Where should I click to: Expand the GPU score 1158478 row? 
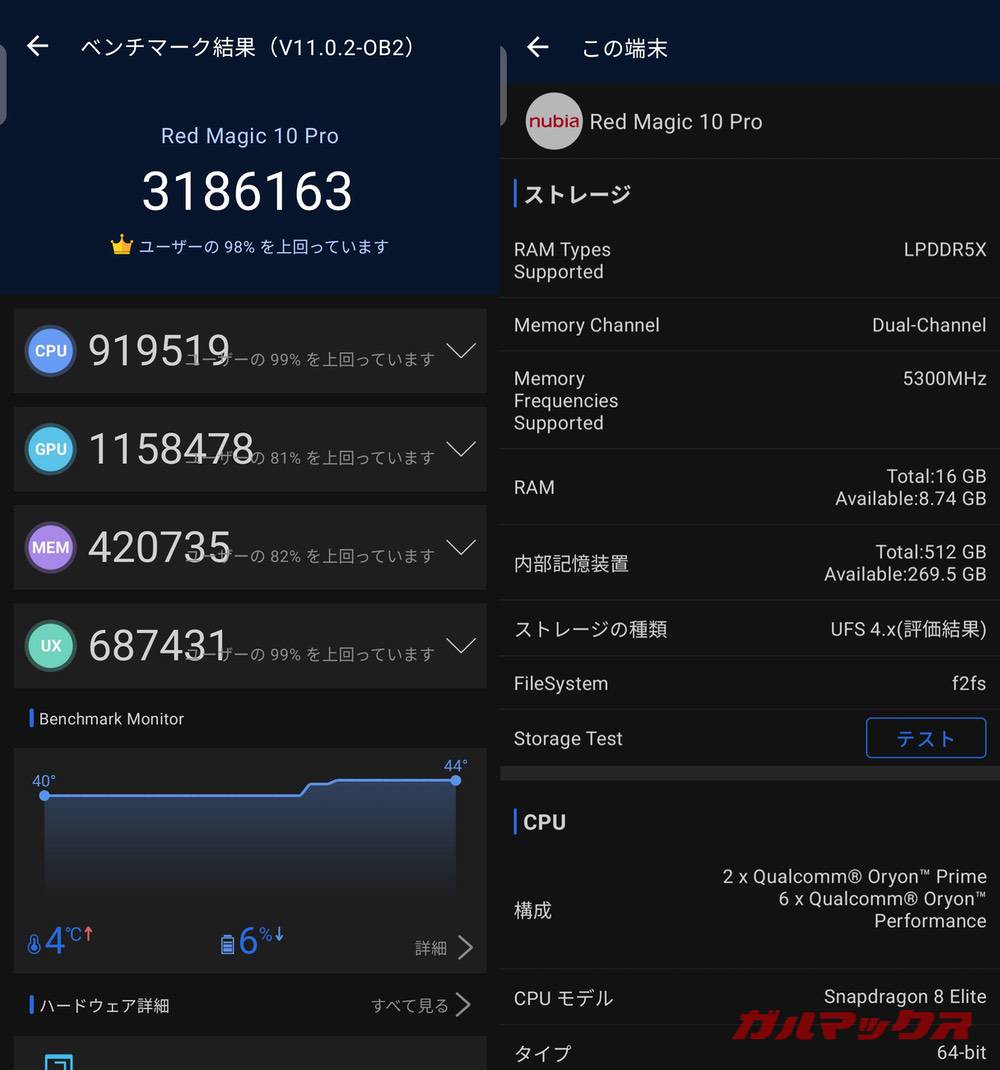coord(461,449)
